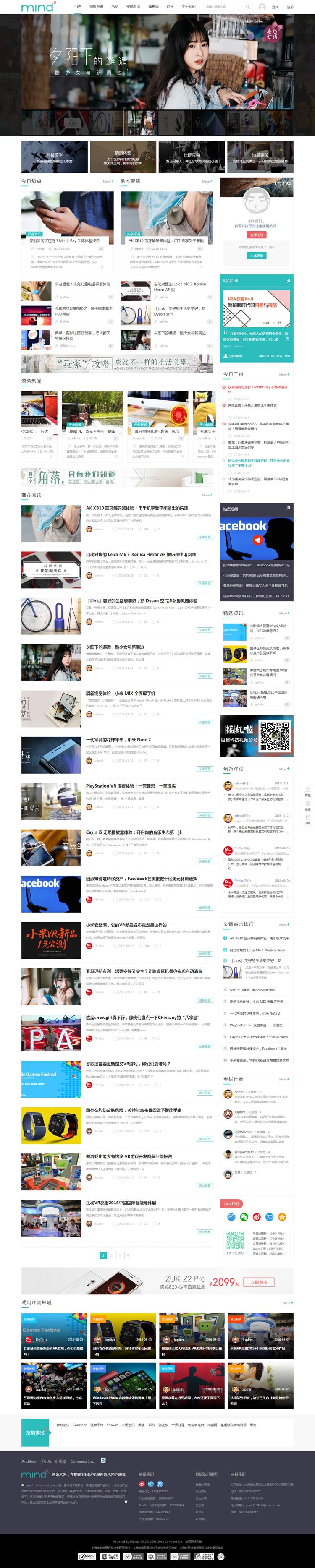The height and width of the screenshot is (1568, 315).
Task: Open 夕阳下的邂逅 article in recommended list
Action: click(115, 647)
